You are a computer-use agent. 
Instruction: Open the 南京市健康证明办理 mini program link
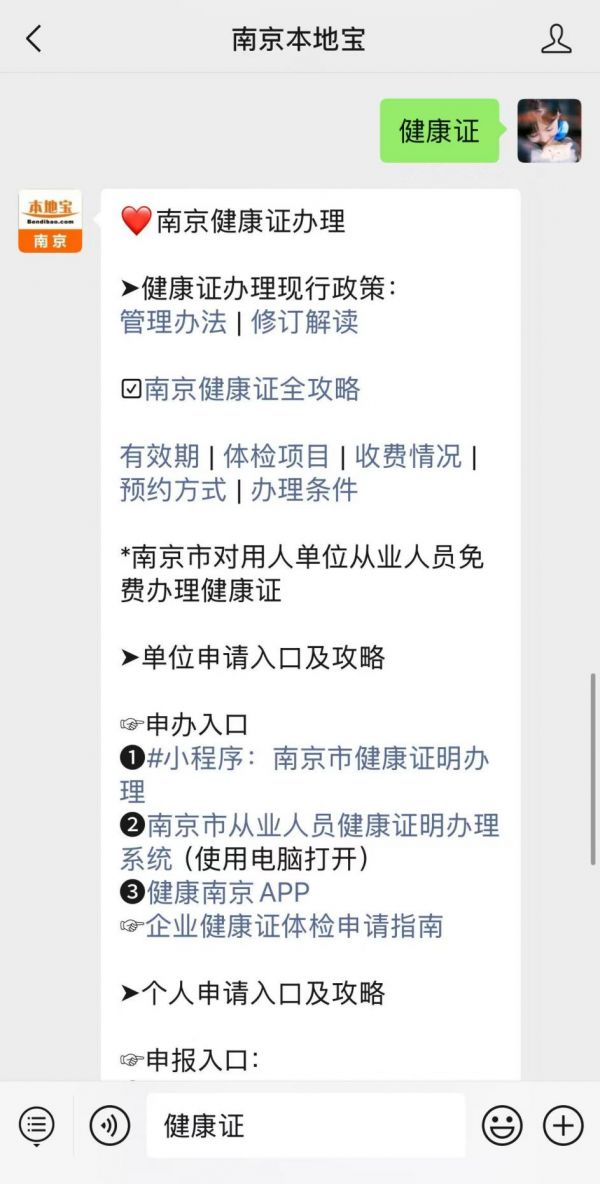click(318, 758)
